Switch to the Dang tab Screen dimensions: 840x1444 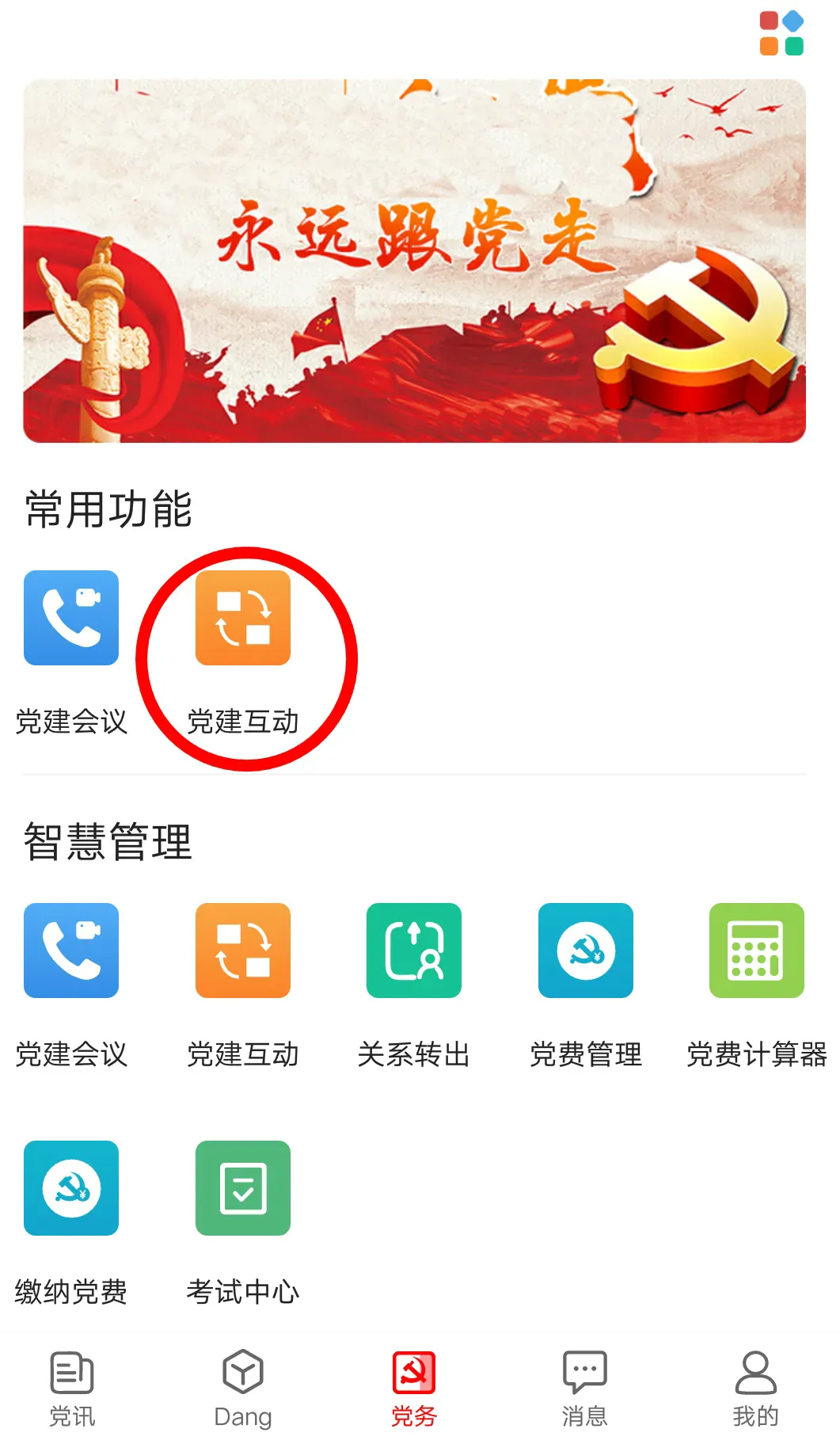pyautogui.click(x=243, y=1388)
